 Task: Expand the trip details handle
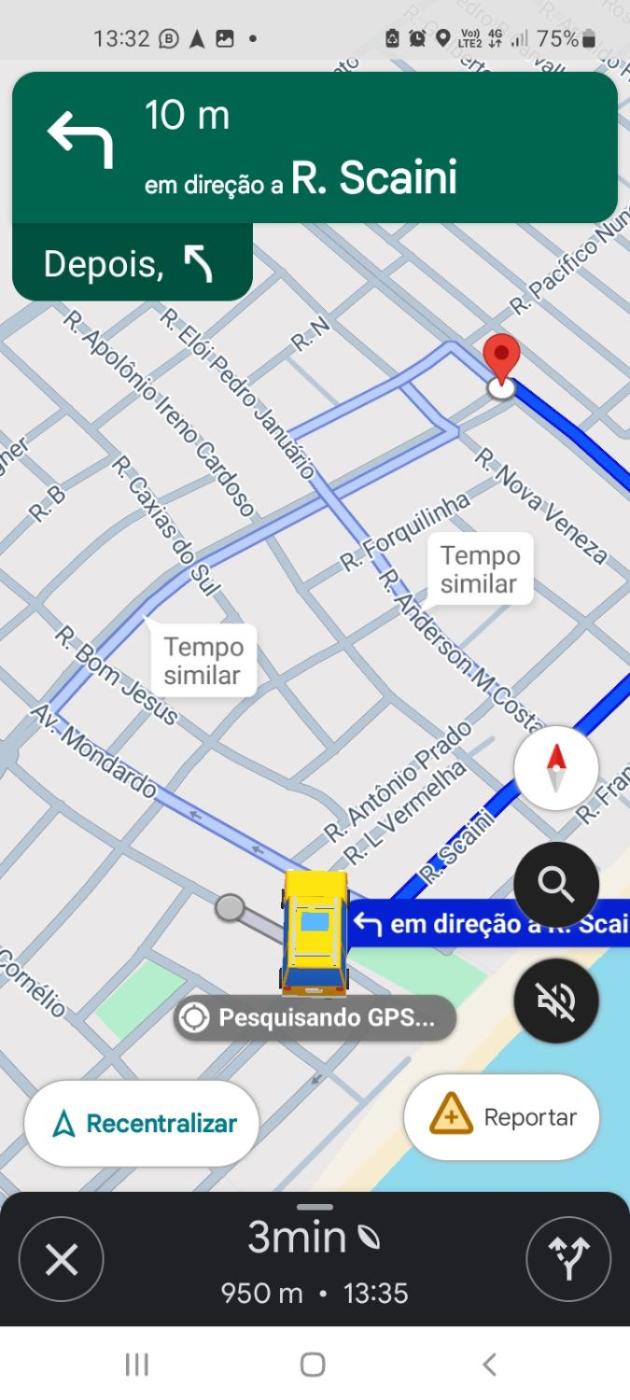tap(314, 1207)
